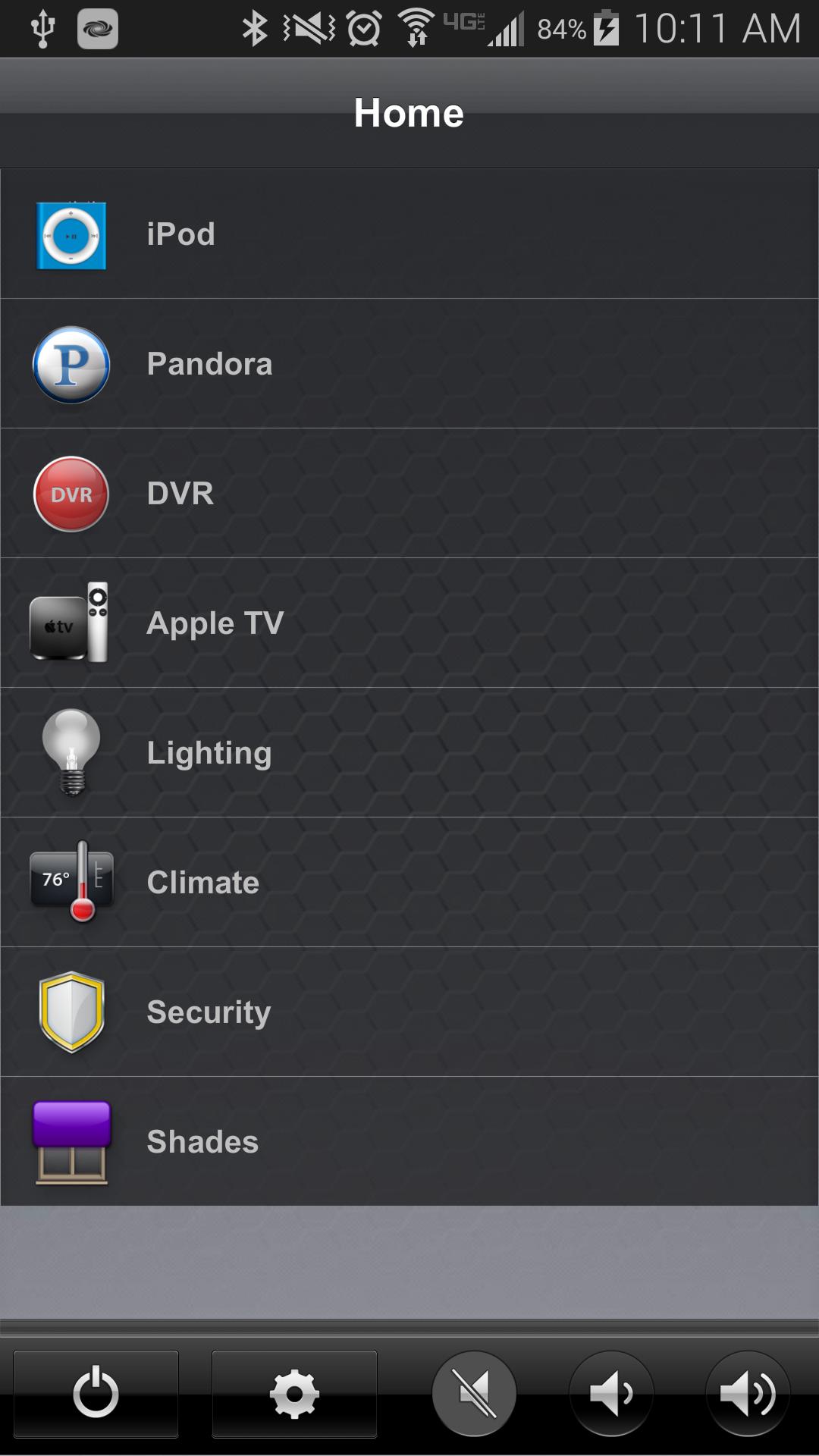Select Pandora from the list

(409, 364)
